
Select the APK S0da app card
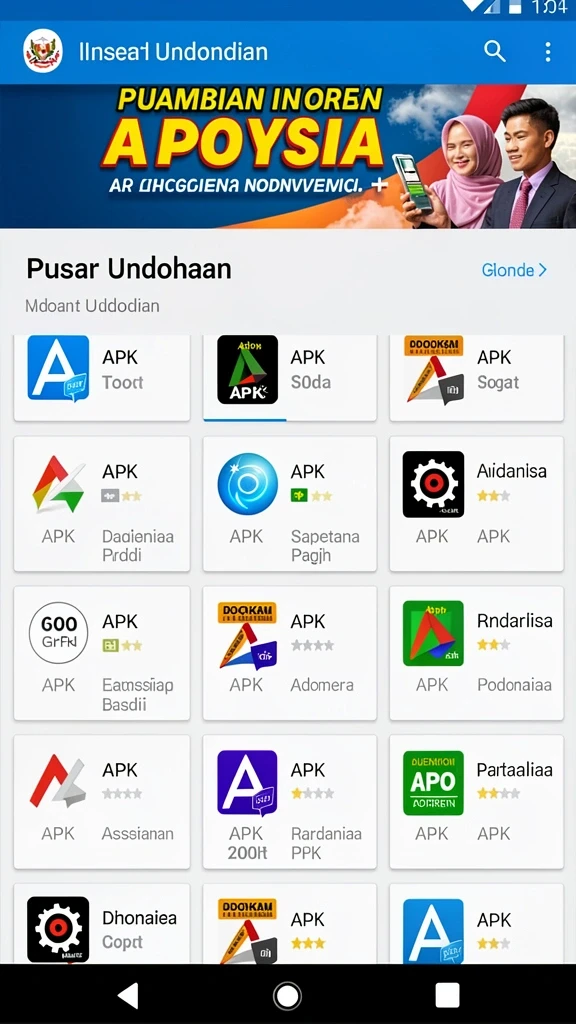point(289,377)
